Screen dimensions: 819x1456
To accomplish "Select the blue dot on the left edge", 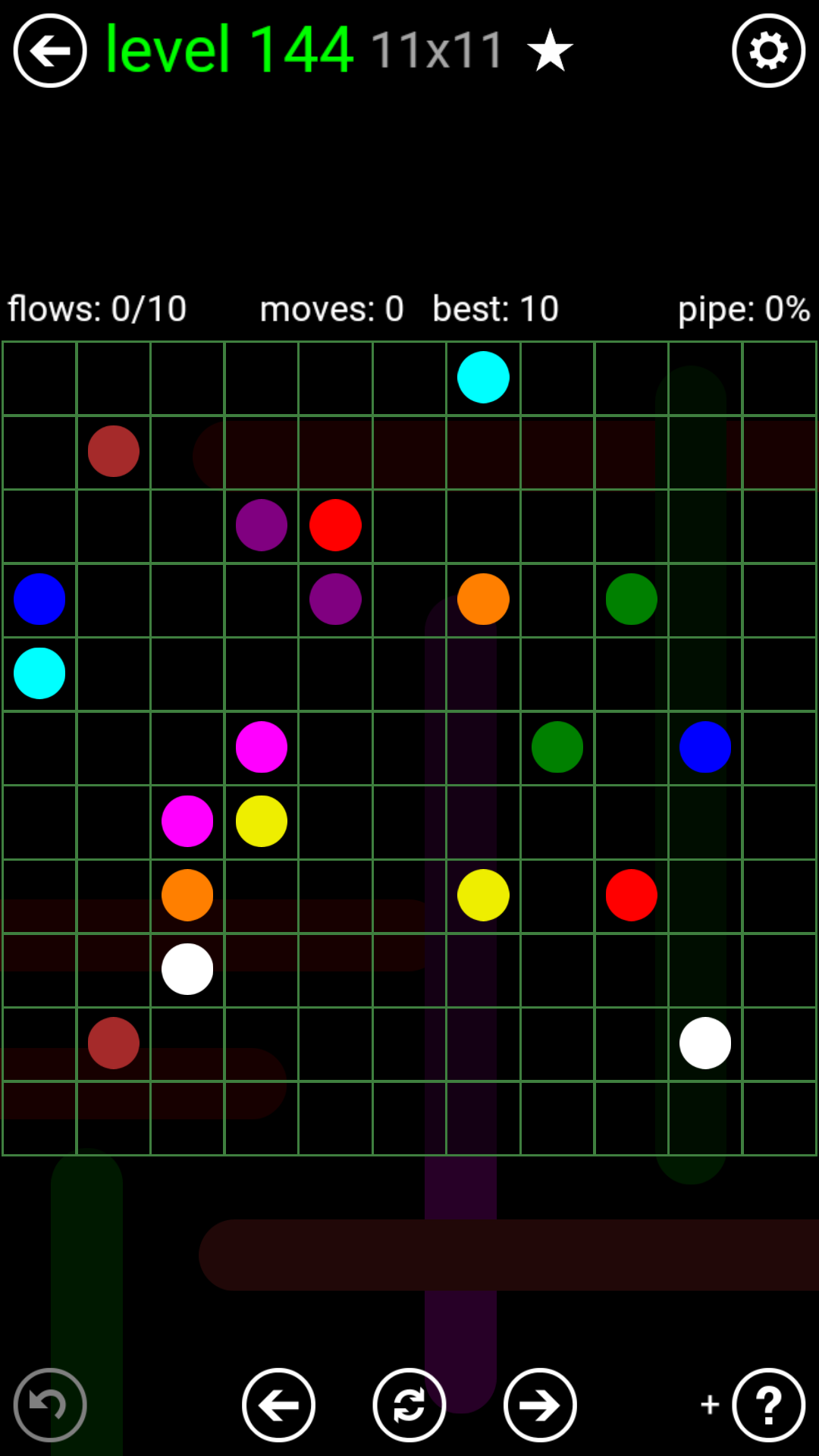I will pyautogui.click(x=39, y=599).
